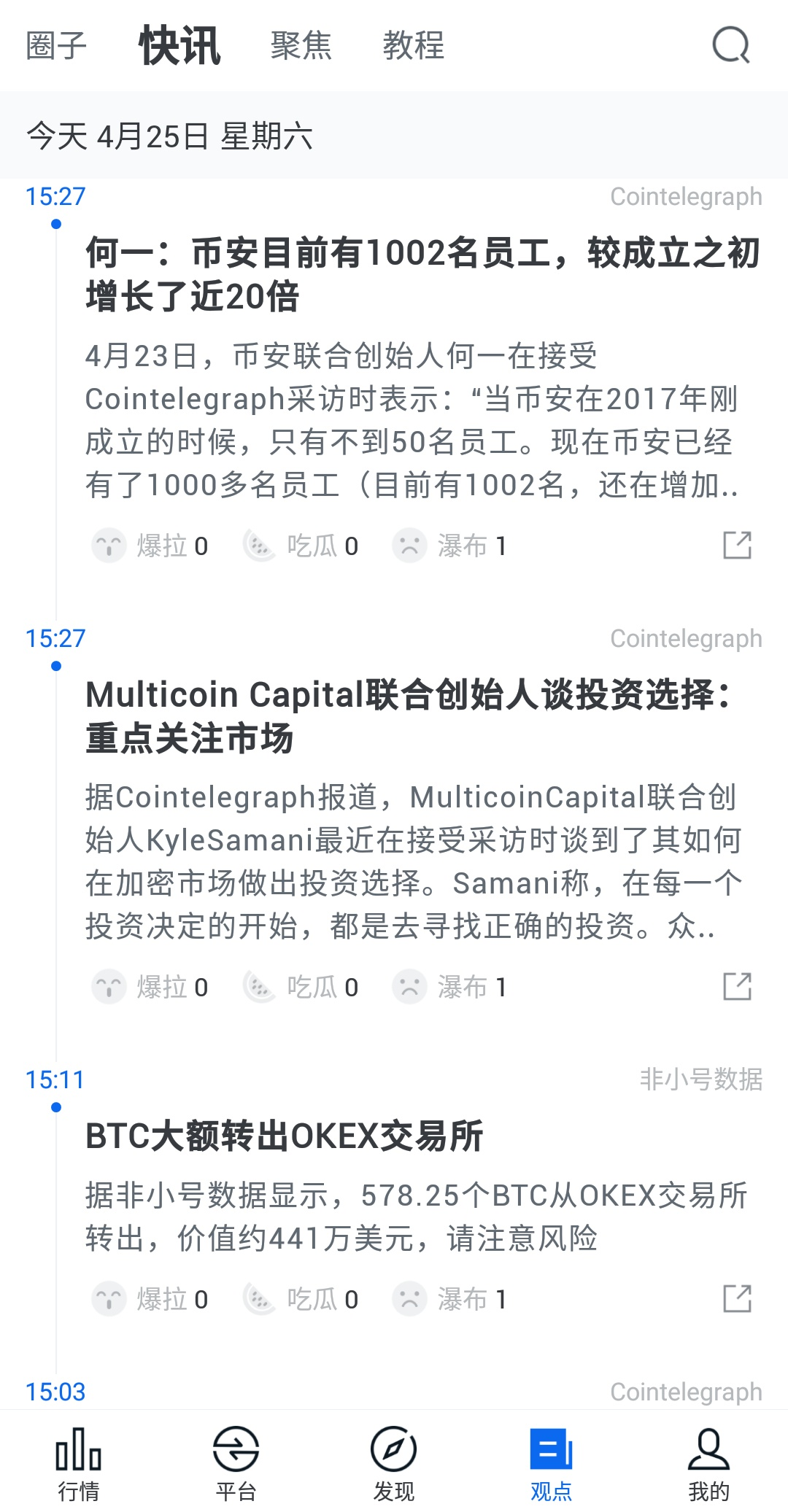The height and width of the screenshot is (1512, 788).
Task: Share the Multicoin Capital news item
Action: pyautogui.click(x=737, y=987)
